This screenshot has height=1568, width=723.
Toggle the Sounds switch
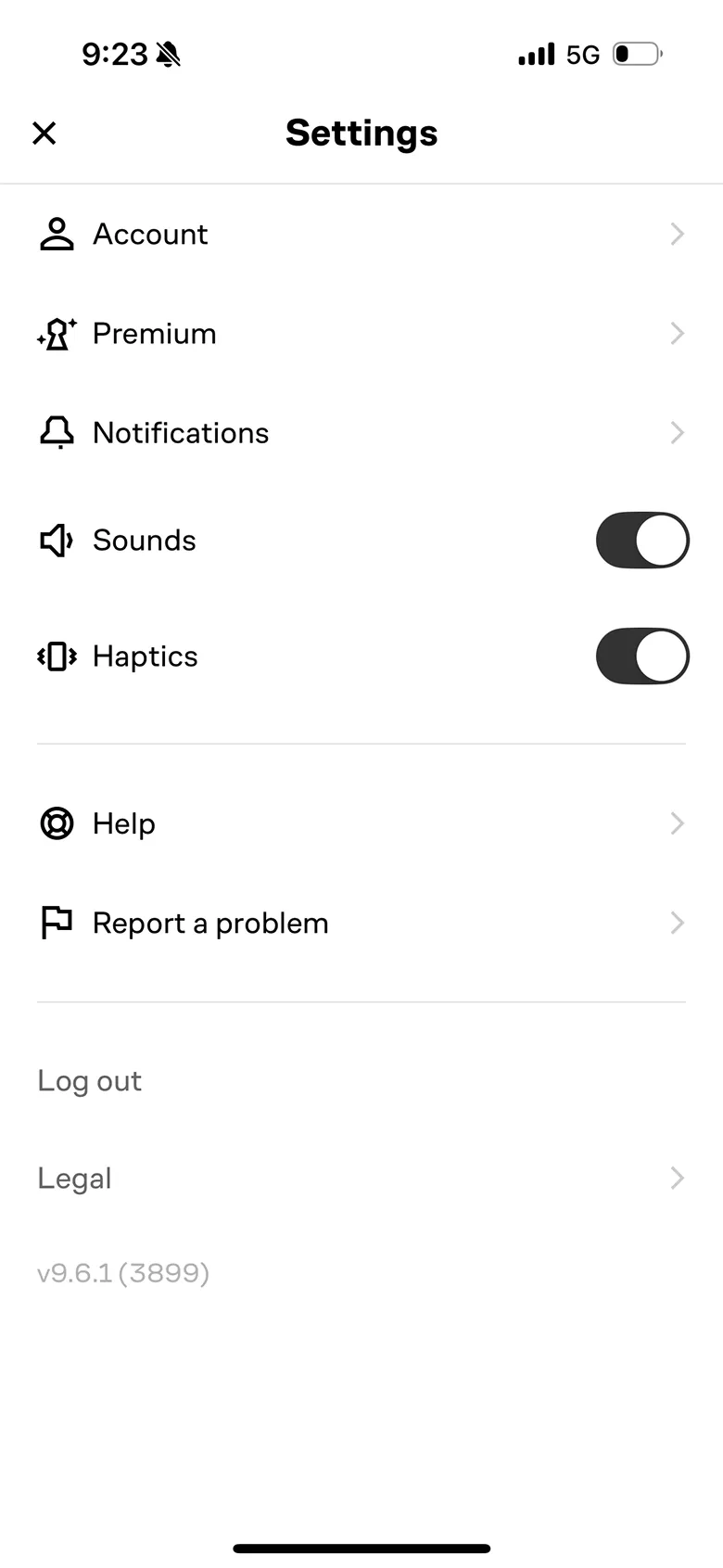(641, 540)
